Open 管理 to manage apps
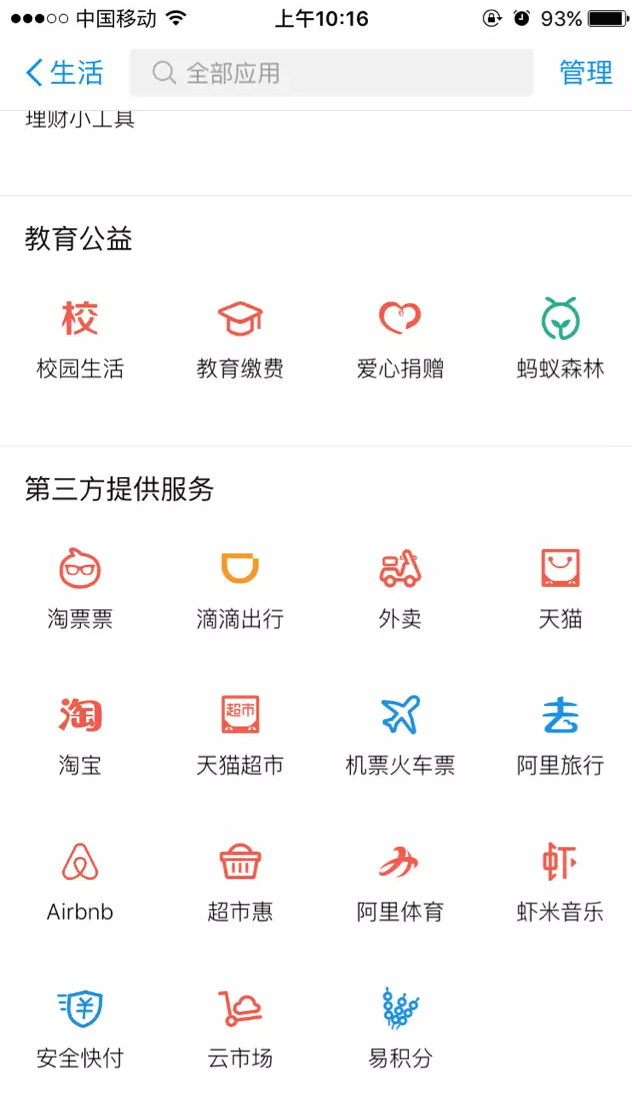This screenshot has width=632, height=1113. tap(586, 73)
